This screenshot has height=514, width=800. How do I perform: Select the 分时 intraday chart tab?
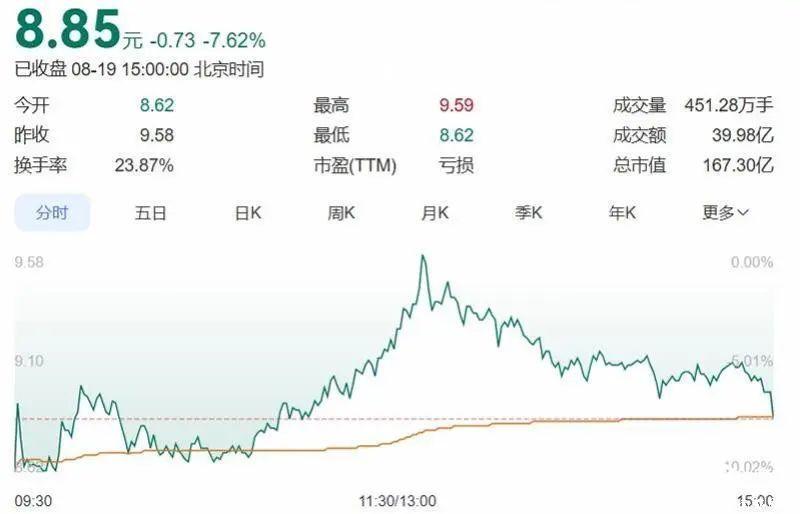pos(52,212)
